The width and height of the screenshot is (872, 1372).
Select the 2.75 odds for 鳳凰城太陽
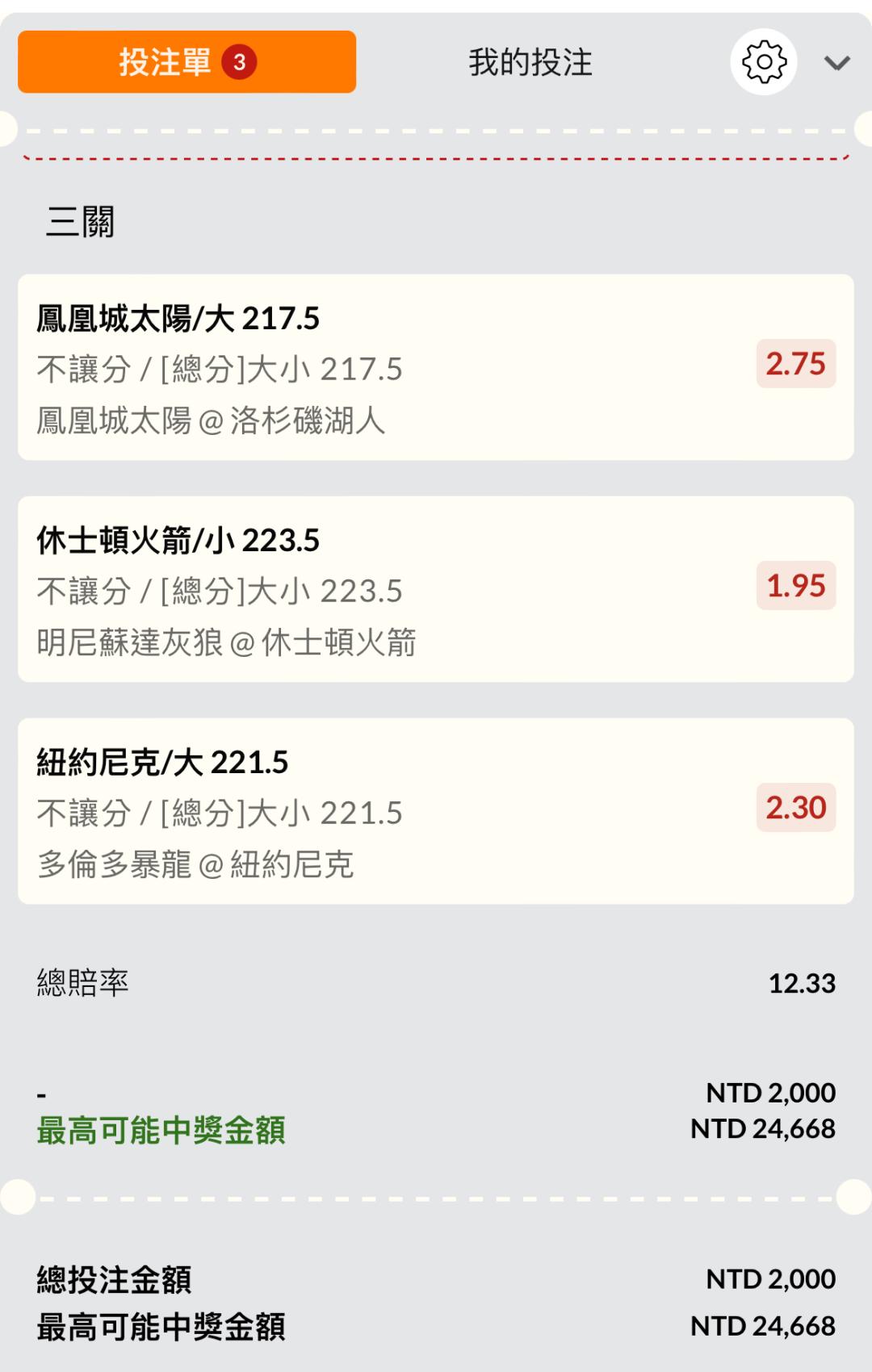(x=795, y=364)
